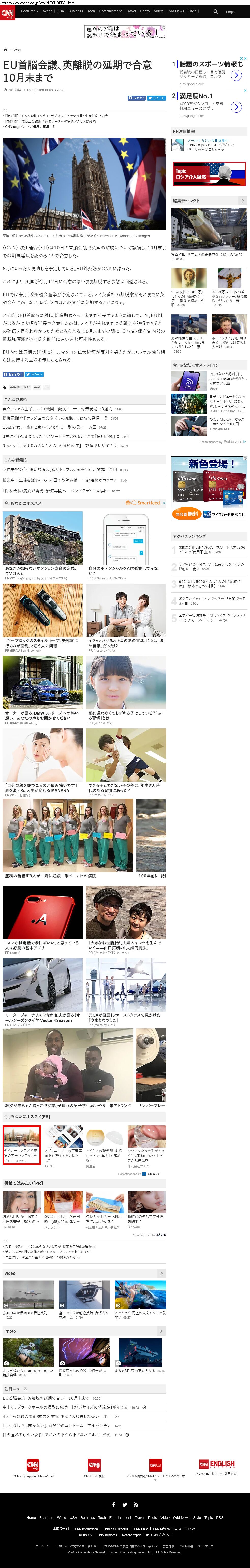250x1568 pixels.
Task: Tap the Login button
Action: tap(230, 11)
